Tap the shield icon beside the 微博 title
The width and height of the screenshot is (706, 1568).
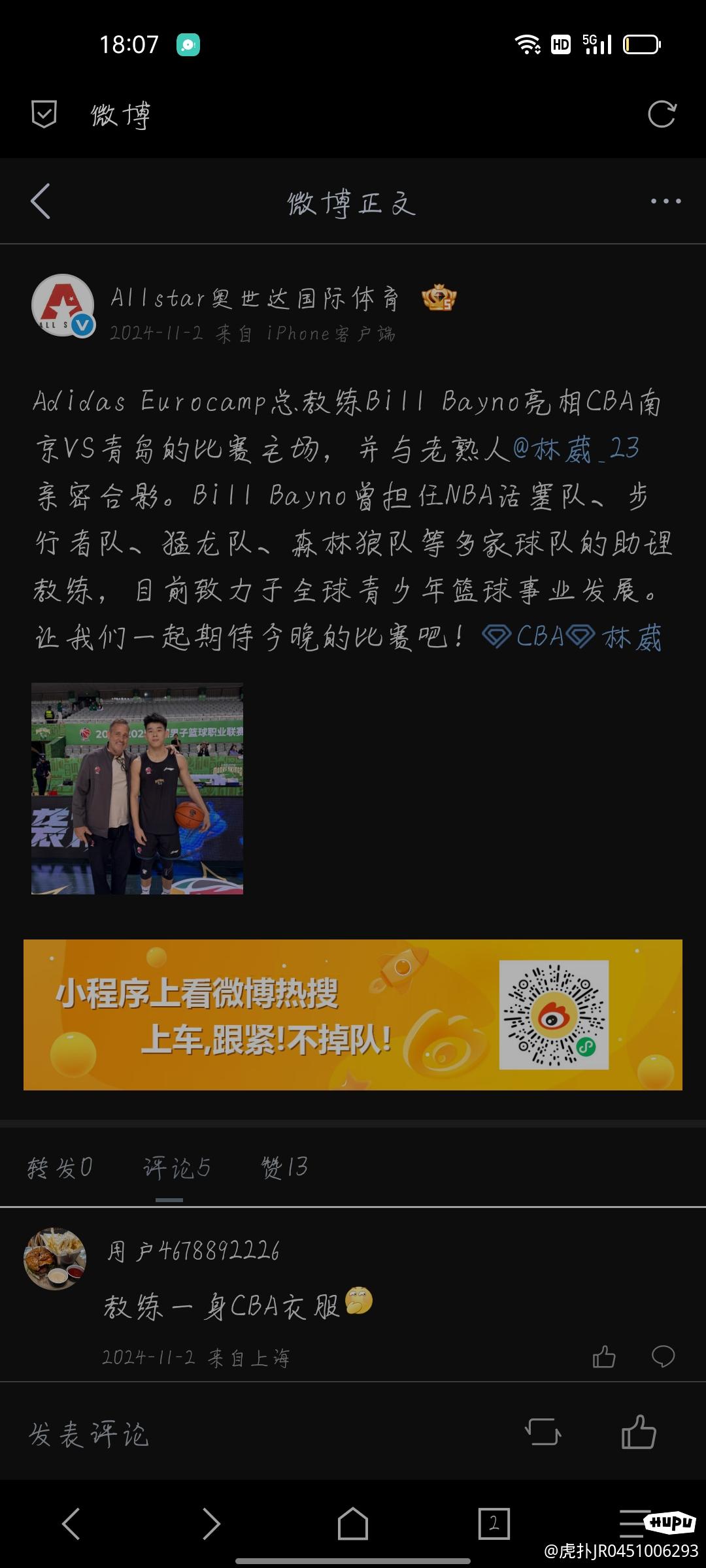44,115
